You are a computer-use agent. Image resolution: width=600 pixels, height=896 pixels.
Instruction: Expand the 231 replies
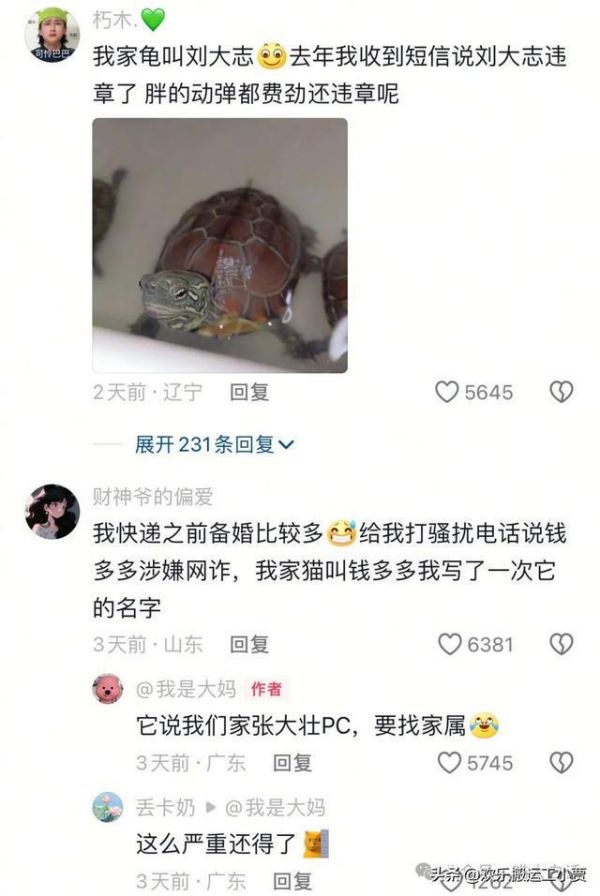pyautogui.click(x=214, y=444)
